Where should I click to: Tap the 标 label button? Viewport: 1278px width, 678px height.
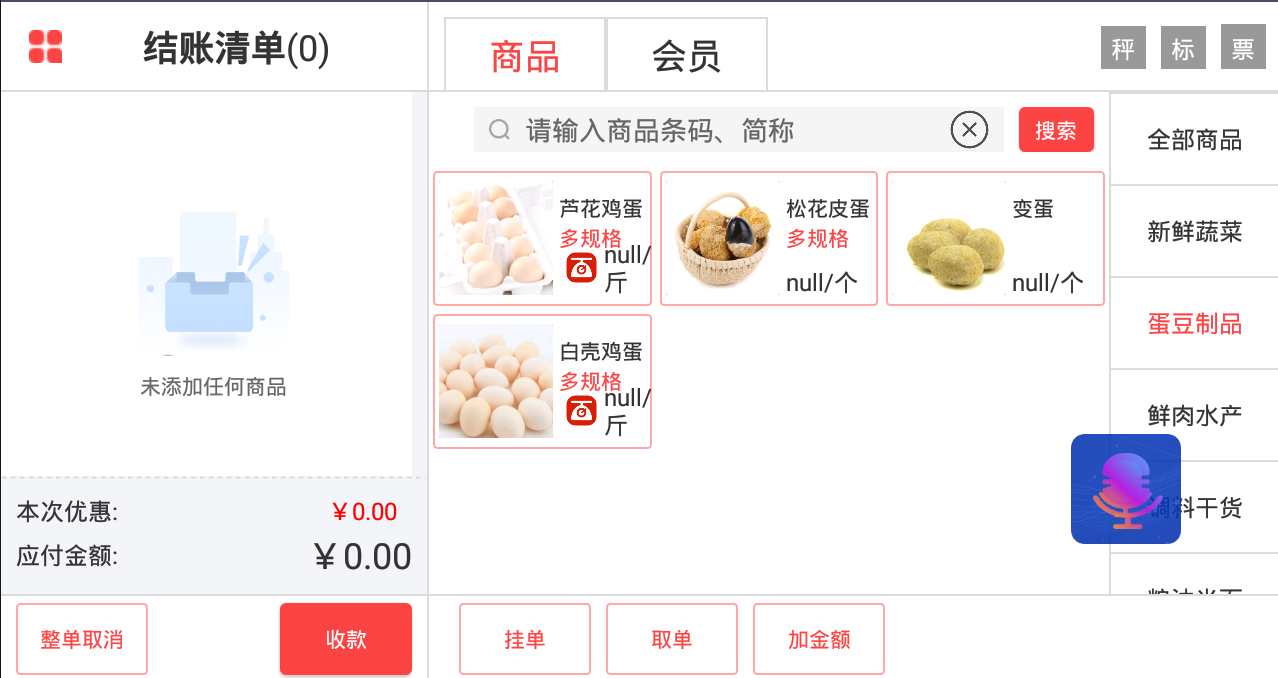pyautogui.click(x=1182, y=48)
